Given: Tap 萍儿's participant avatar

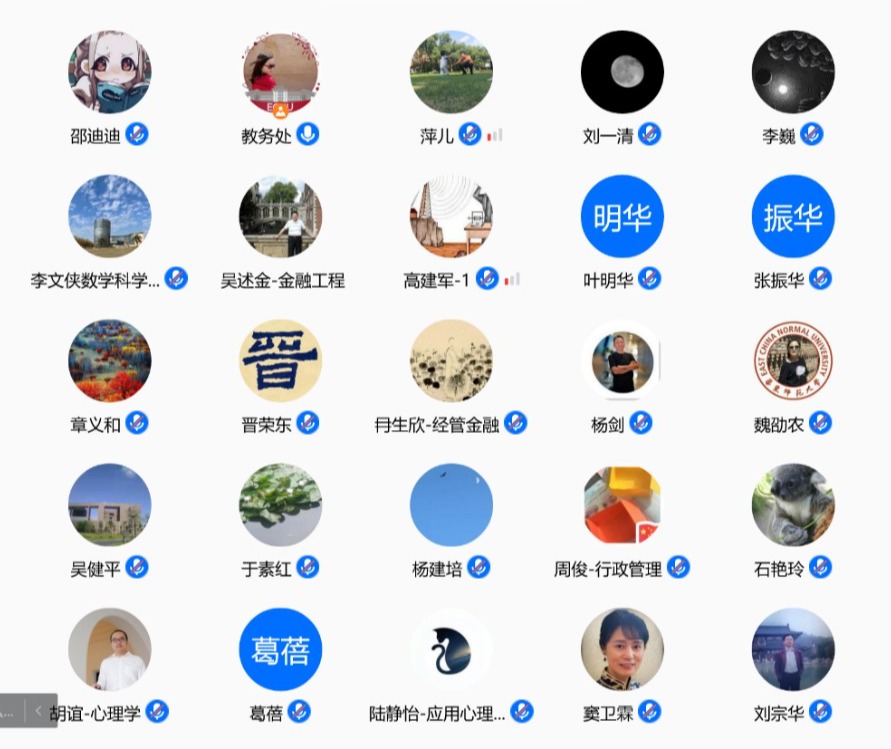Looking at the screenshot, I should 451,72.
